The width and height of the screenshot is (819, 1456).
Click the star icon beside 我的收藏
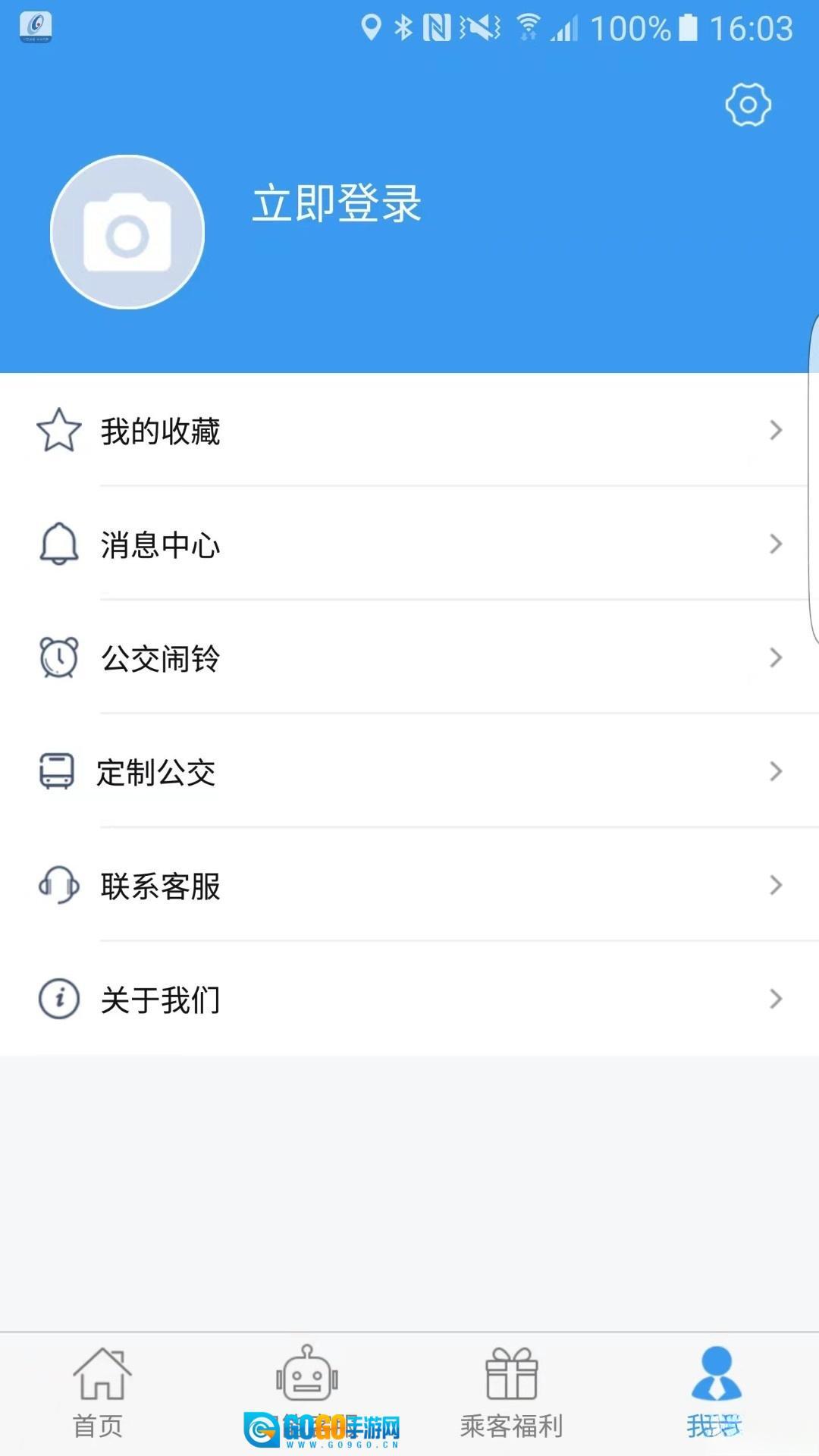[x=58, y=430]
